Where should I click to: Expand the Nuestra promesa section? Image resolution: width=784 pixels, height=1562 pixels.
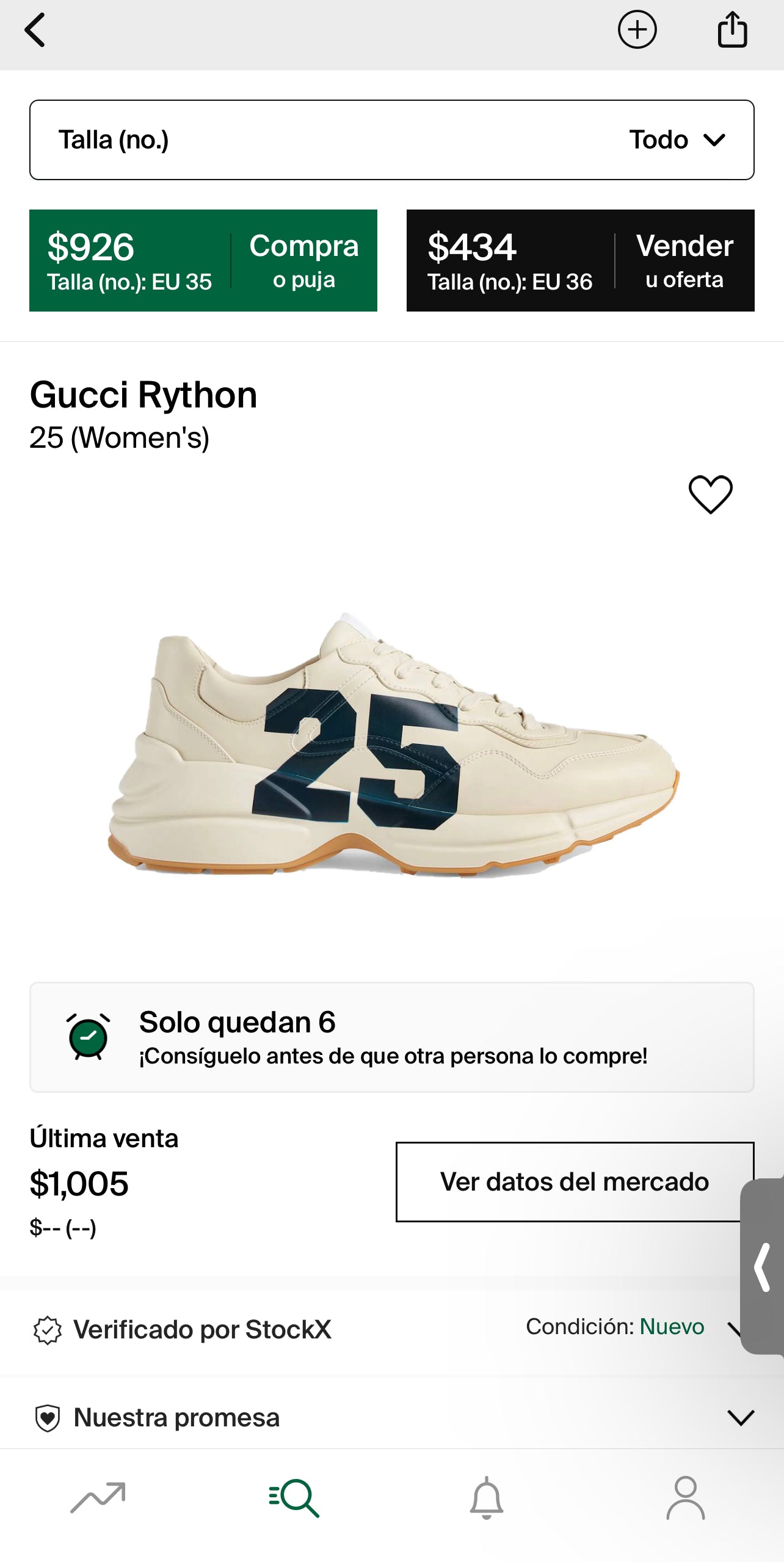coord(391,1417)
